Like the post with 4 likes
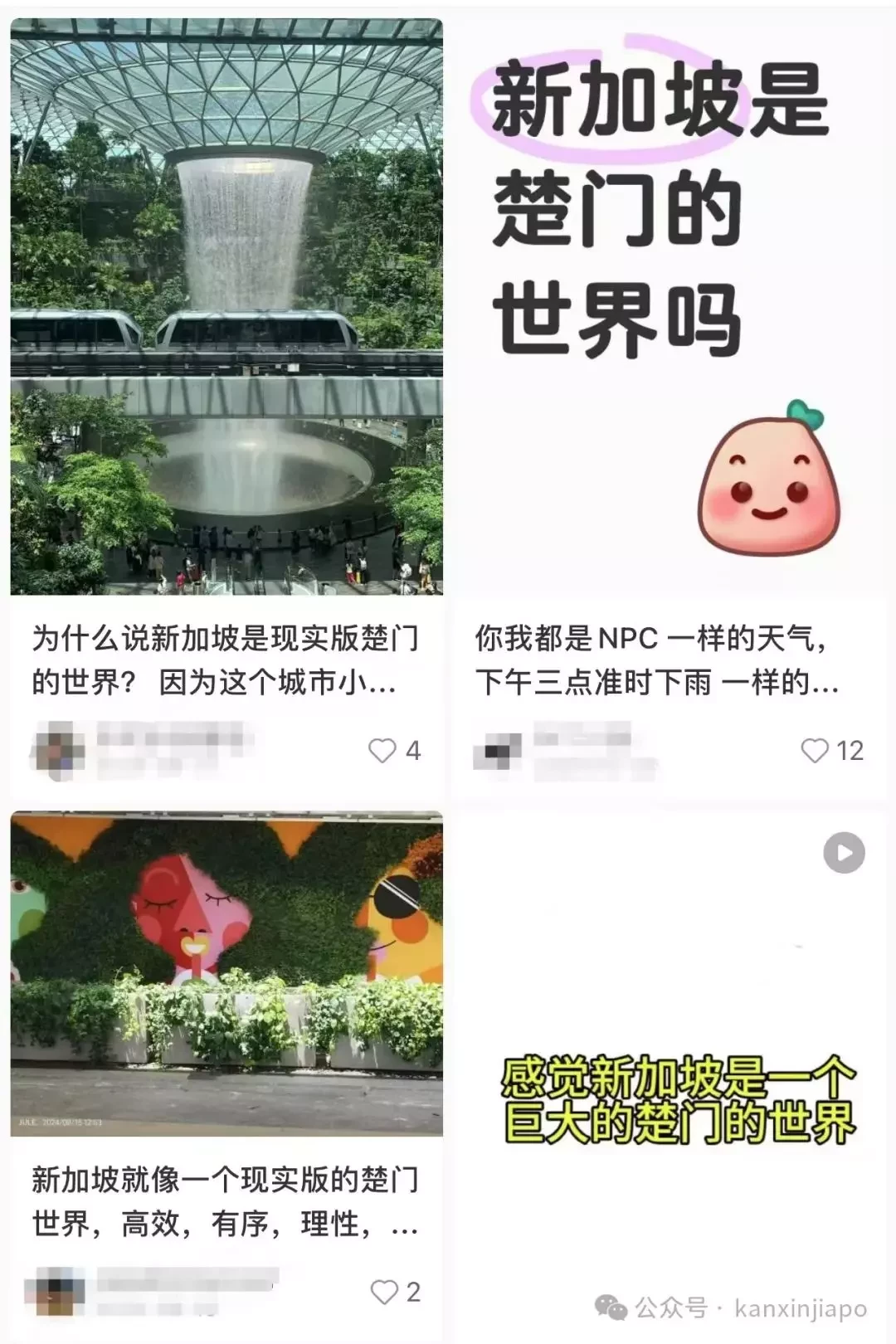Screen dimensions: 896x1344 click(x=382, y=751)
